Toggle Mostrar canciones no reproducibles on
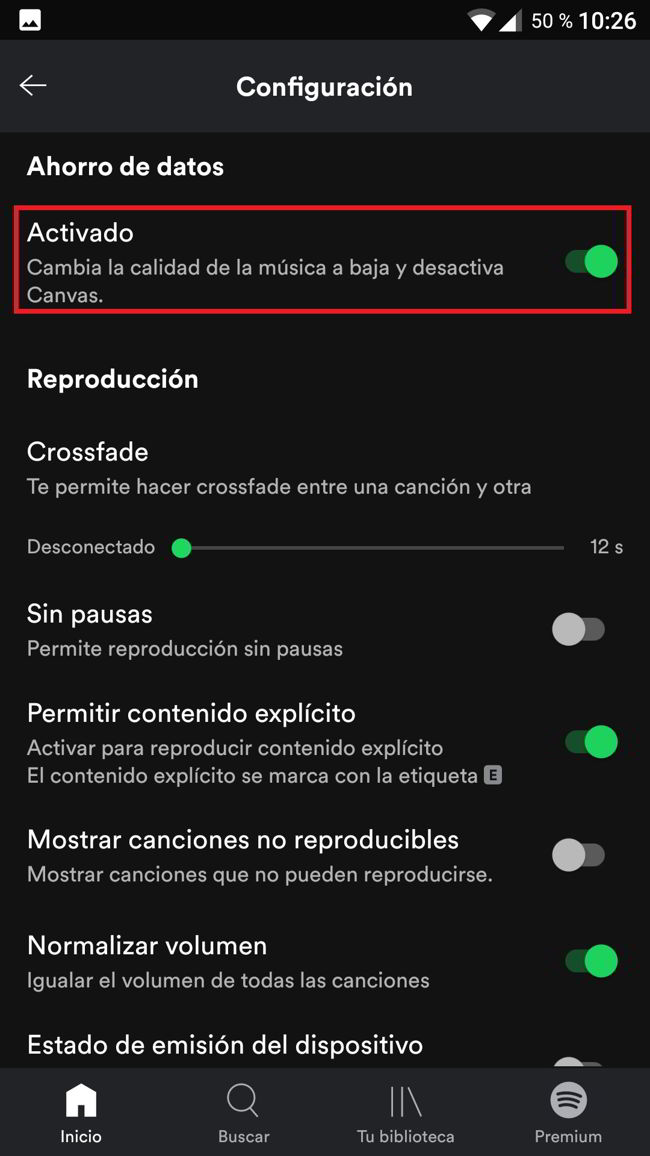Screen dimensions: 650x1156 click(579, 855)
